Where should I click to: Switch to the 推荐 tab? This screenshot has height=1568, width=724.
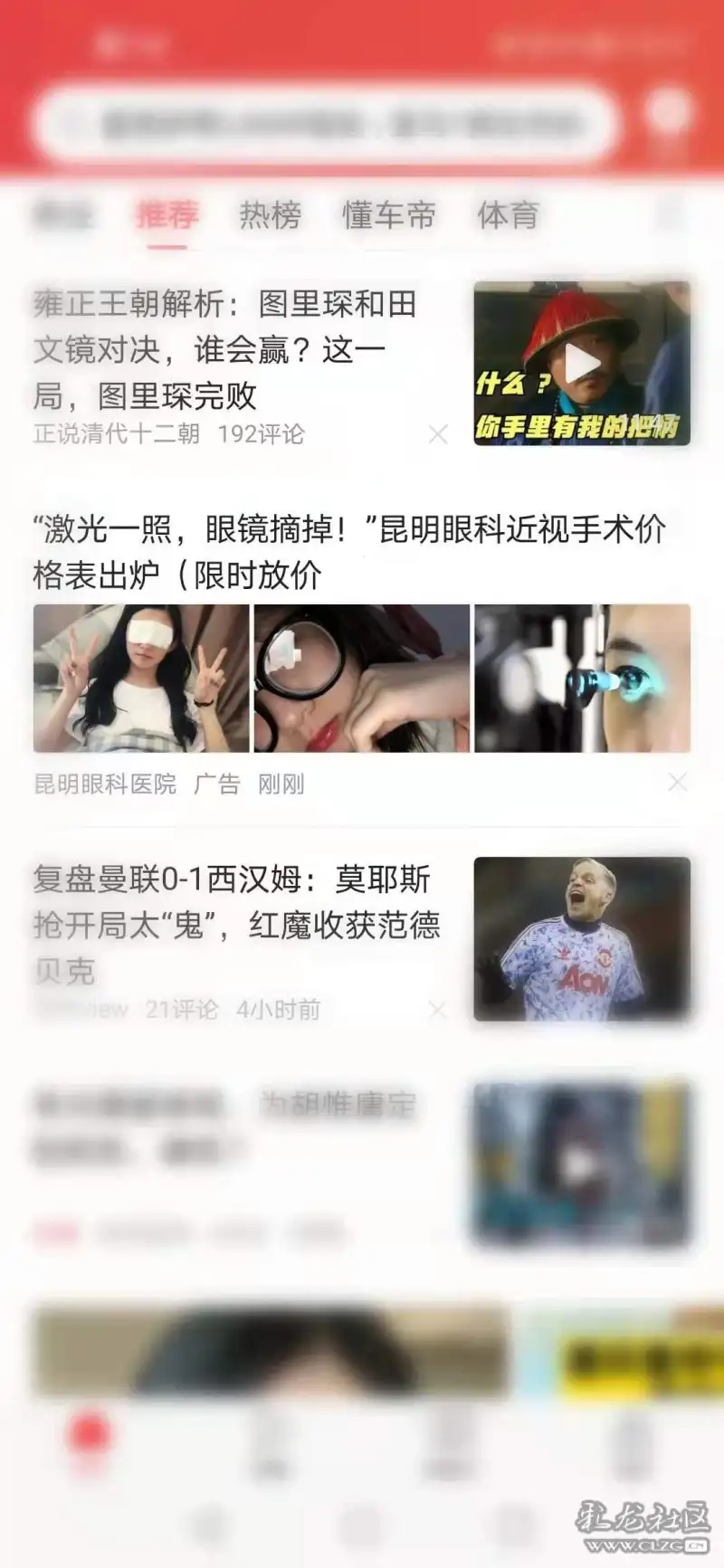pos(167,215)
